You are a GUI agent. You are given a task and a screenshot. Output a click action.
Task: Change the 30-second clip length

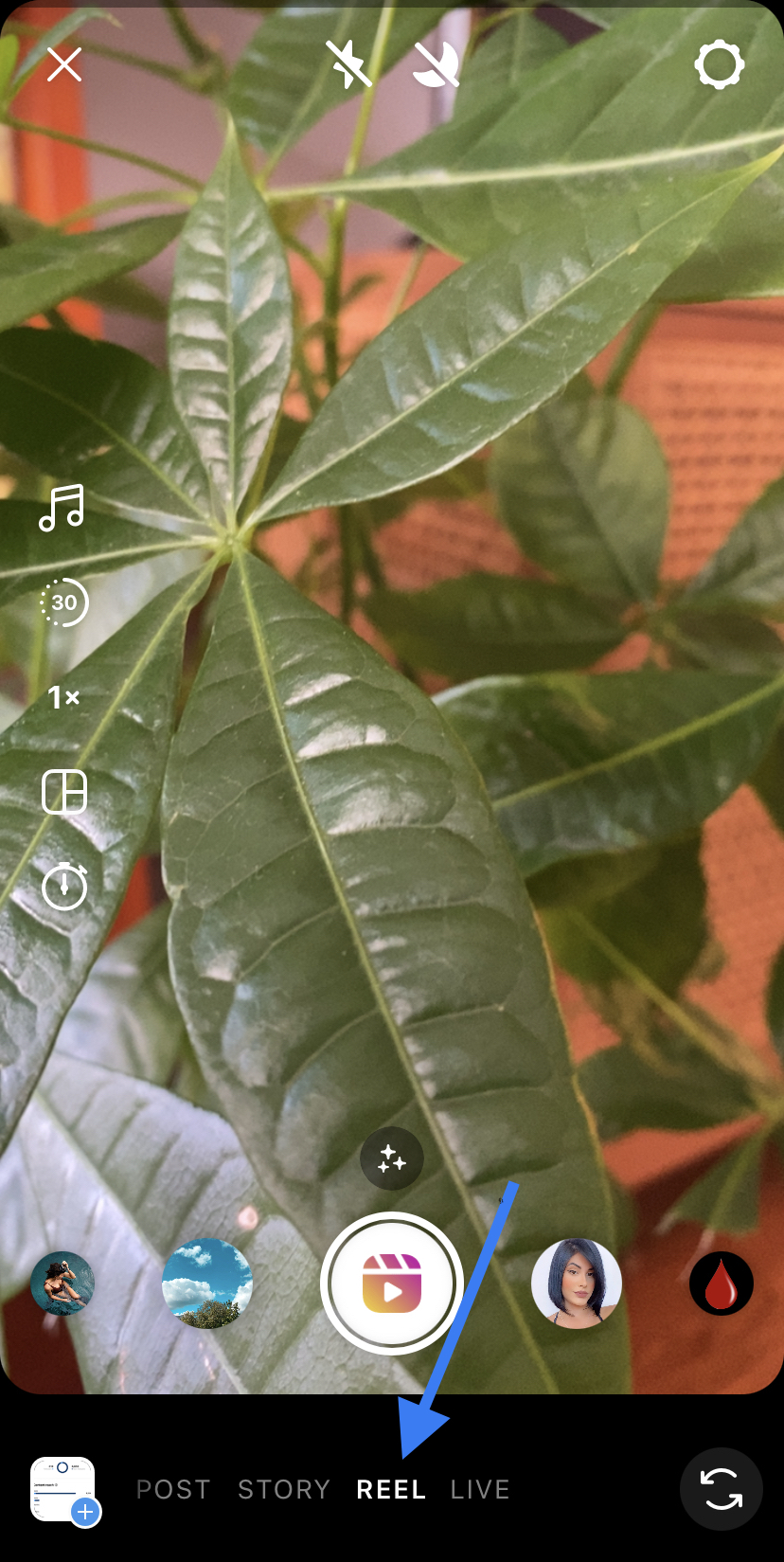click(x=63, y=602)
